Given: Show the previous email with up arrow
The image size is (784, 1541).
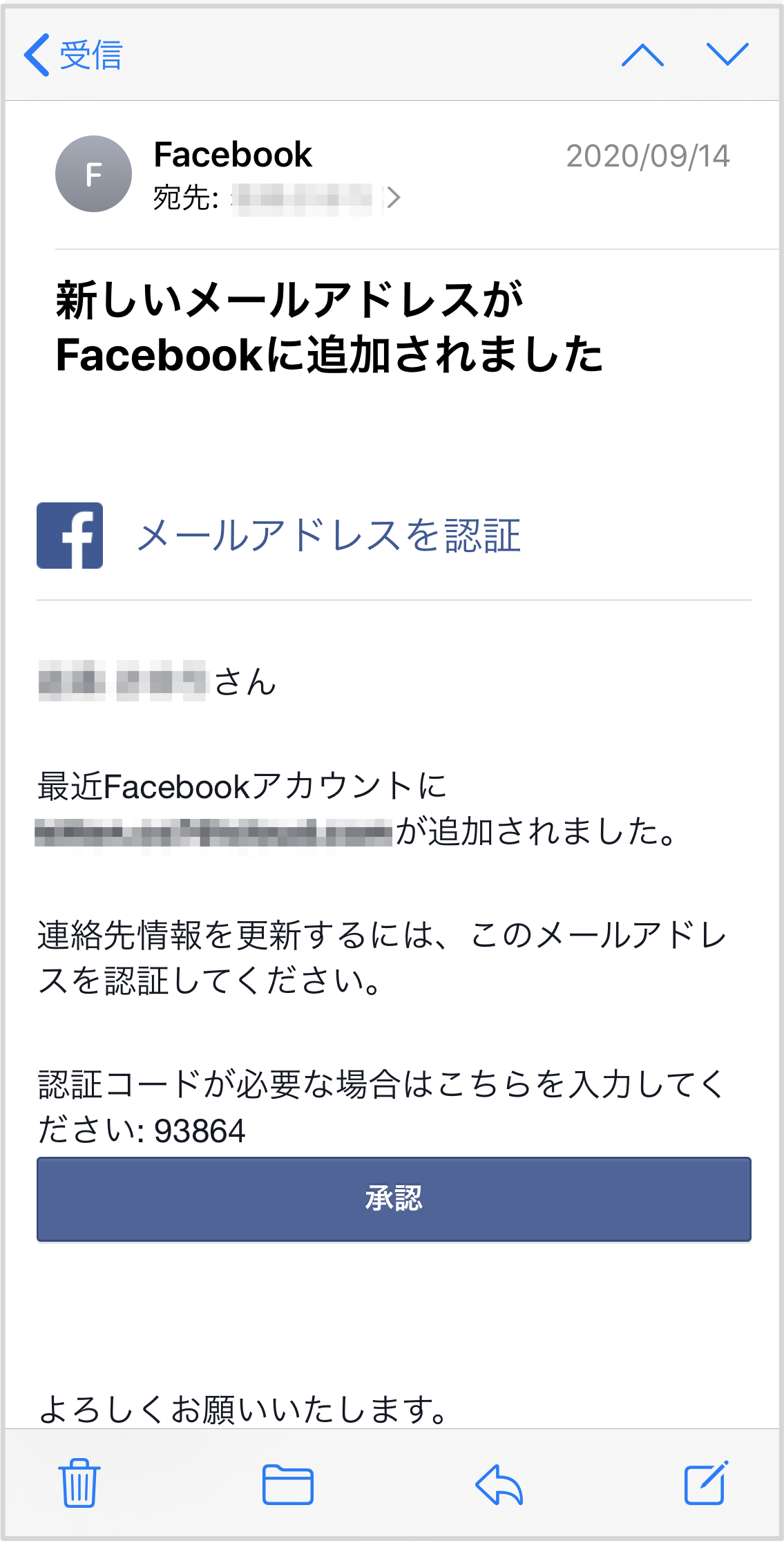Looking at the screenshot, I should coord(642,55).
